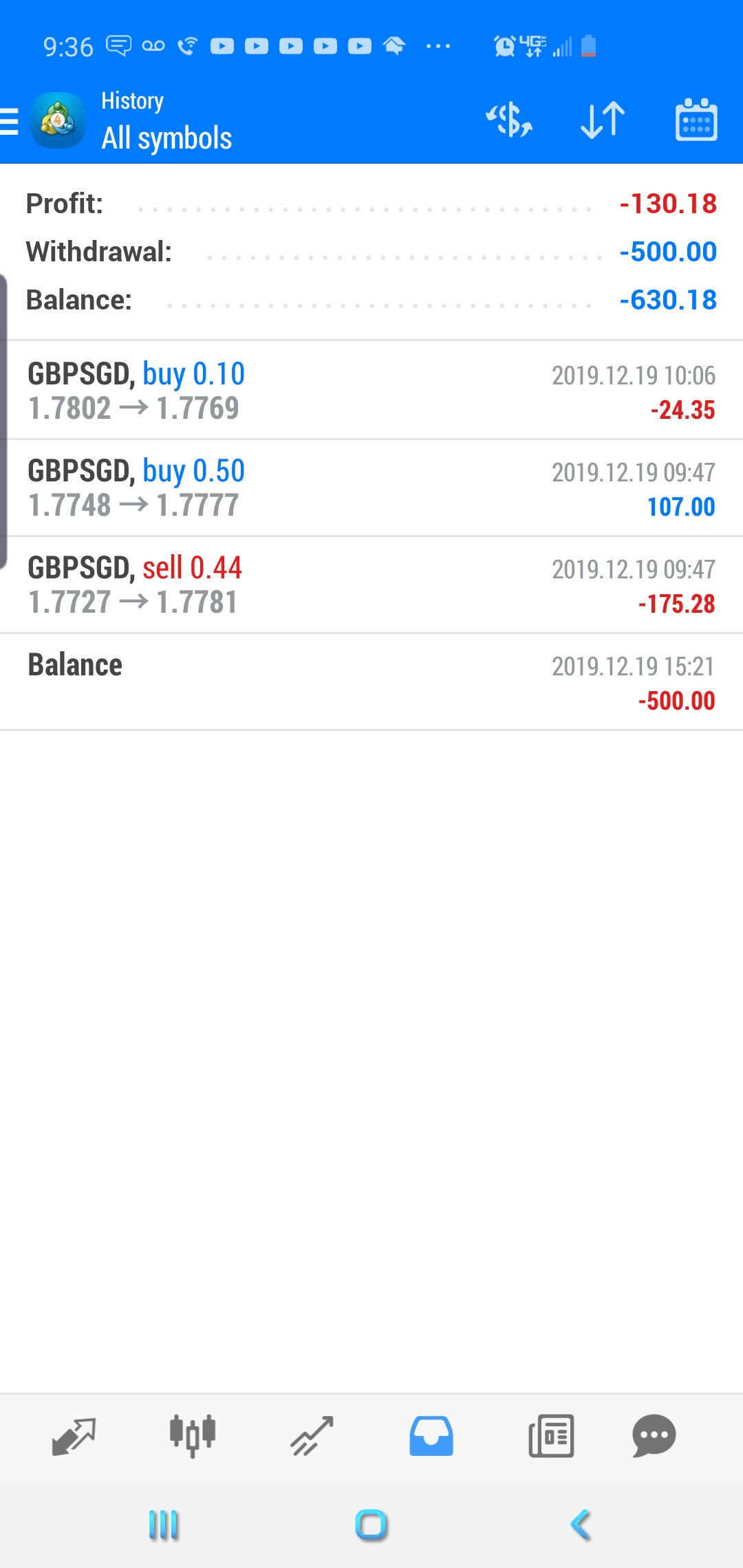Switch to the Trade tab
The image size is (743, 1568).
coord(312,1436)
